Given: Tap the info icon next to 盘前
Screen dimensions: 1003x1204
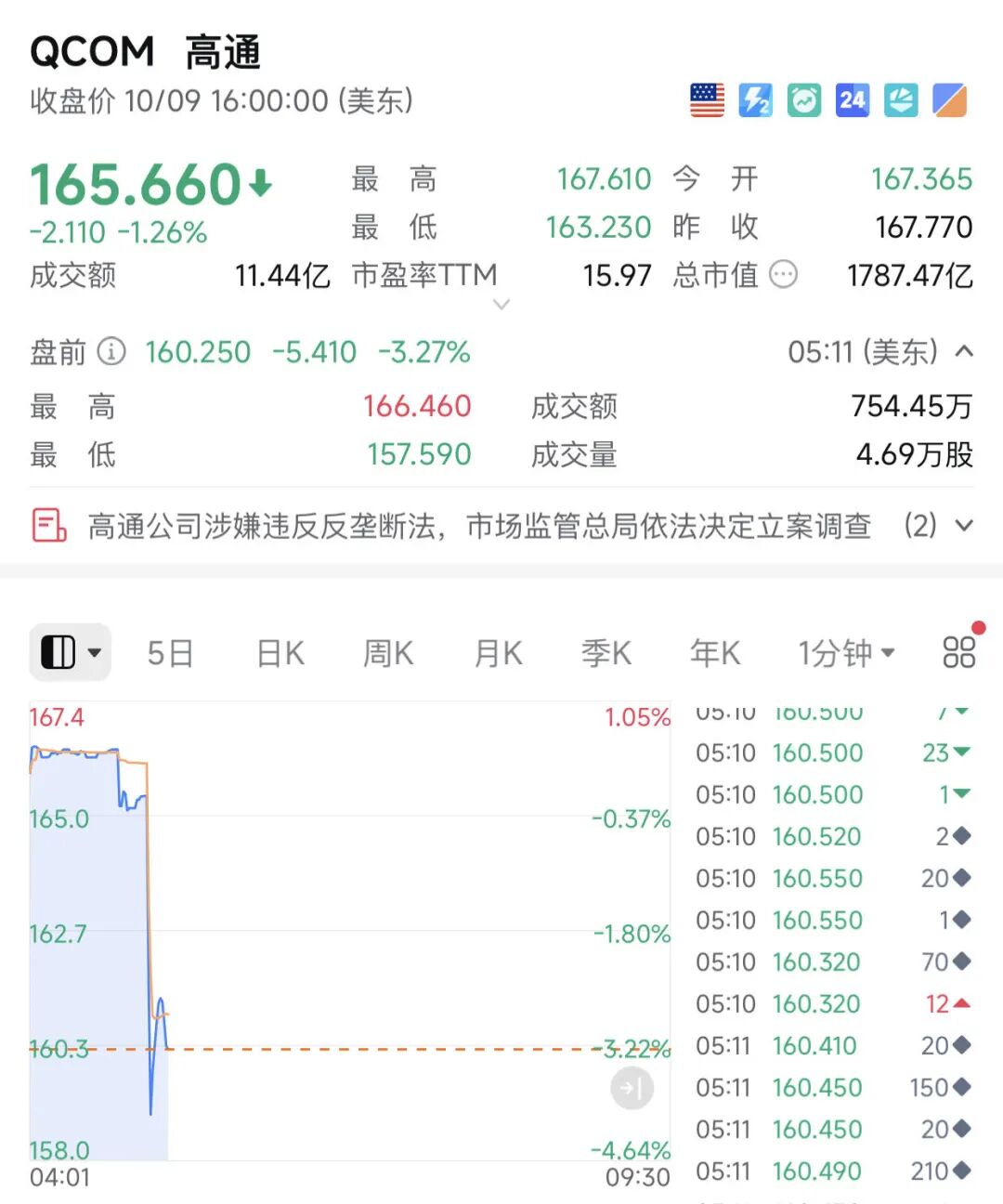Looking at the screenshot, I should tap(111, 351).
